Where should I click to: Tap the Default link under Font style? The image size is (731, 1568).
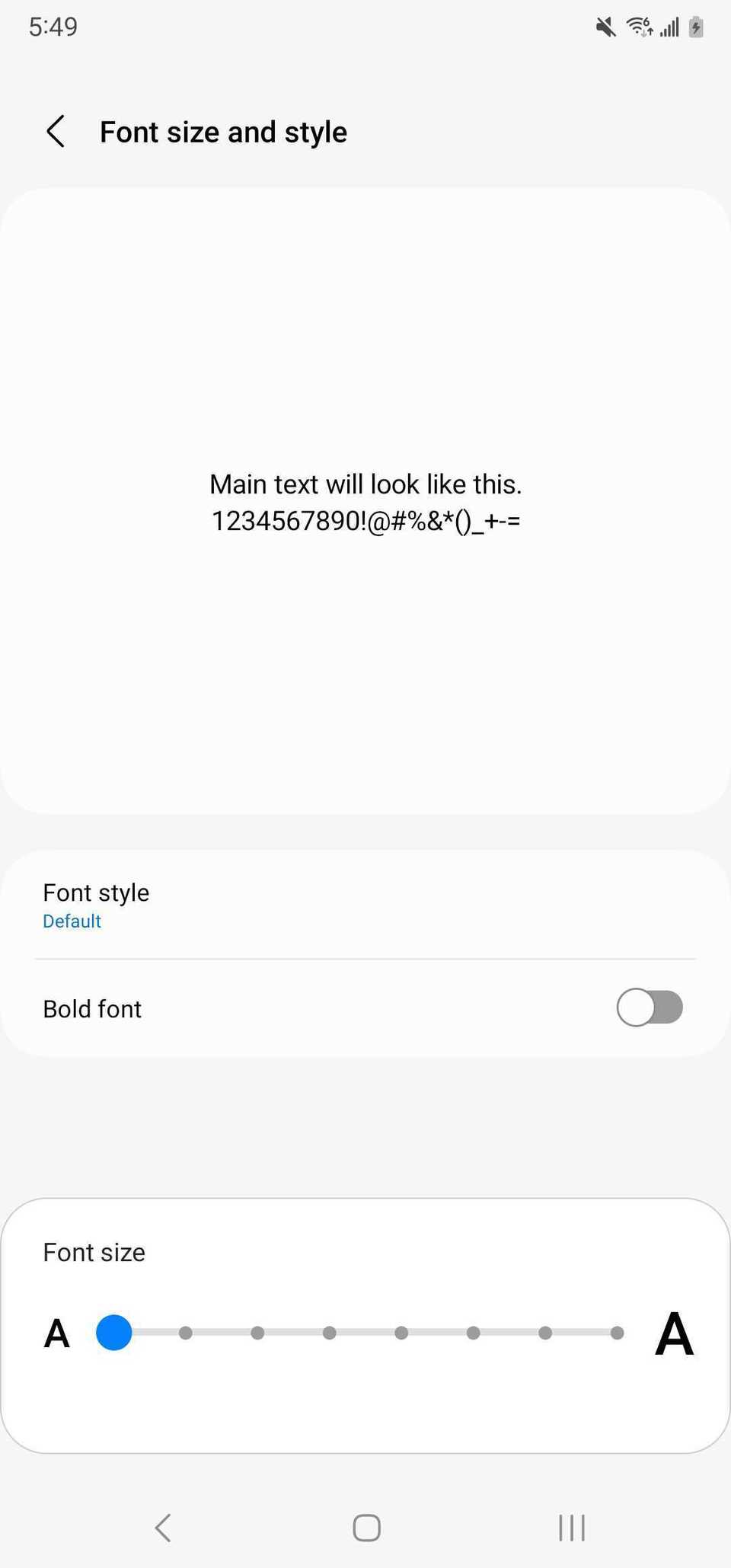(72, 921)
